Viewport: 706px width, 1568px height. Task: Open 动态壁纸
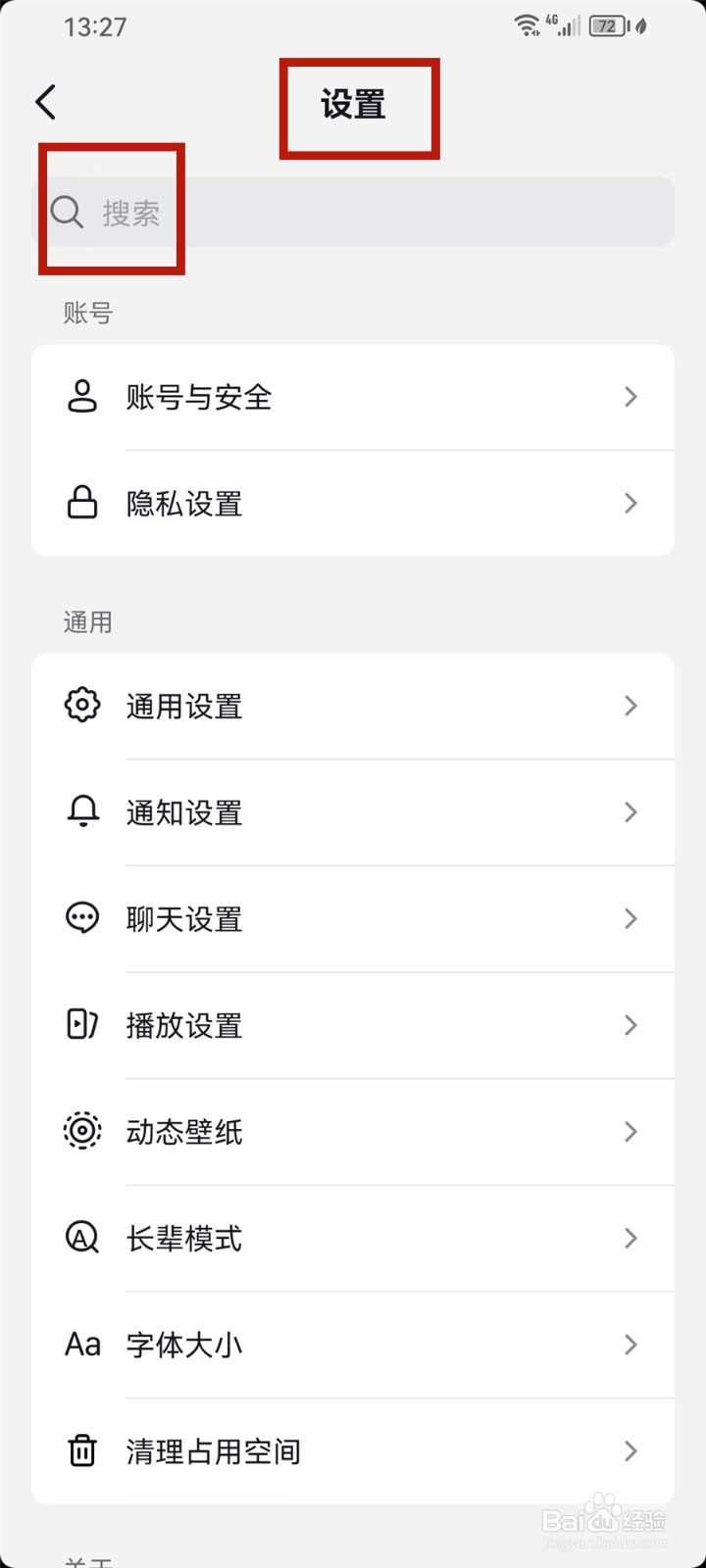[353, 1132]
